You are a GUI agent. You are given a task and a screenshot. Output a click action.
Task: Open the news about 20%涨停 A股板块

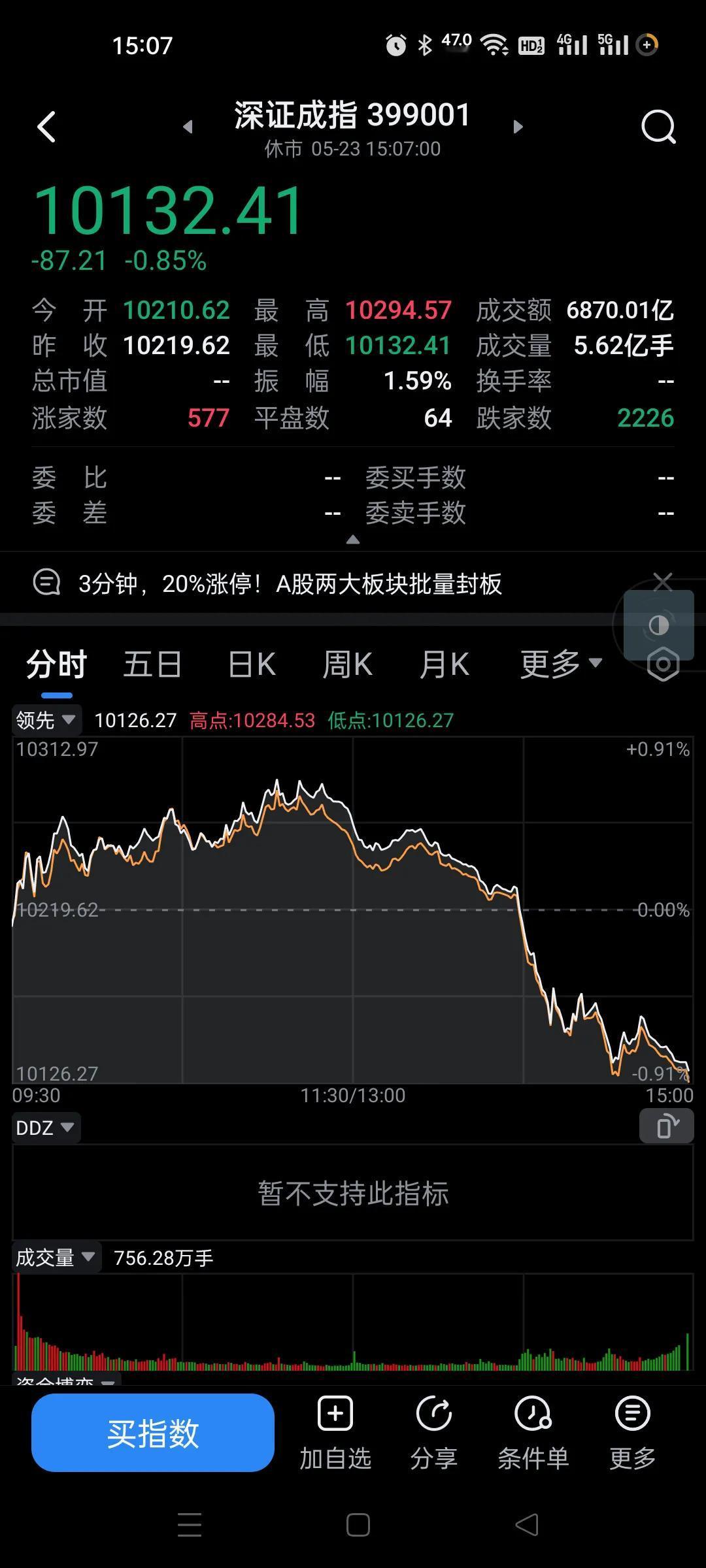tap(290, 583)
